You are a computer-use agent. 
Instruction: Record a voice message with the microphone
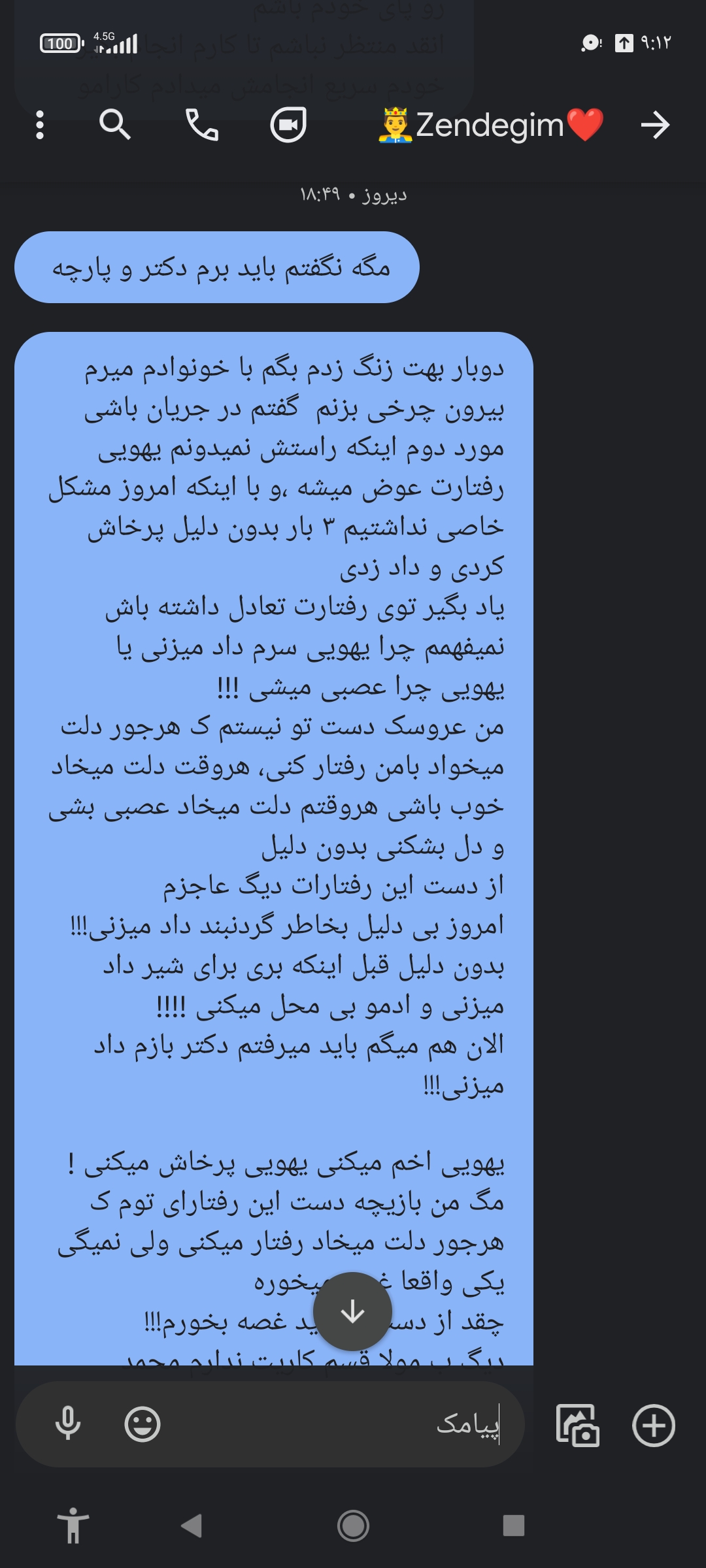pyautogui.click(x=68, y=1424)
